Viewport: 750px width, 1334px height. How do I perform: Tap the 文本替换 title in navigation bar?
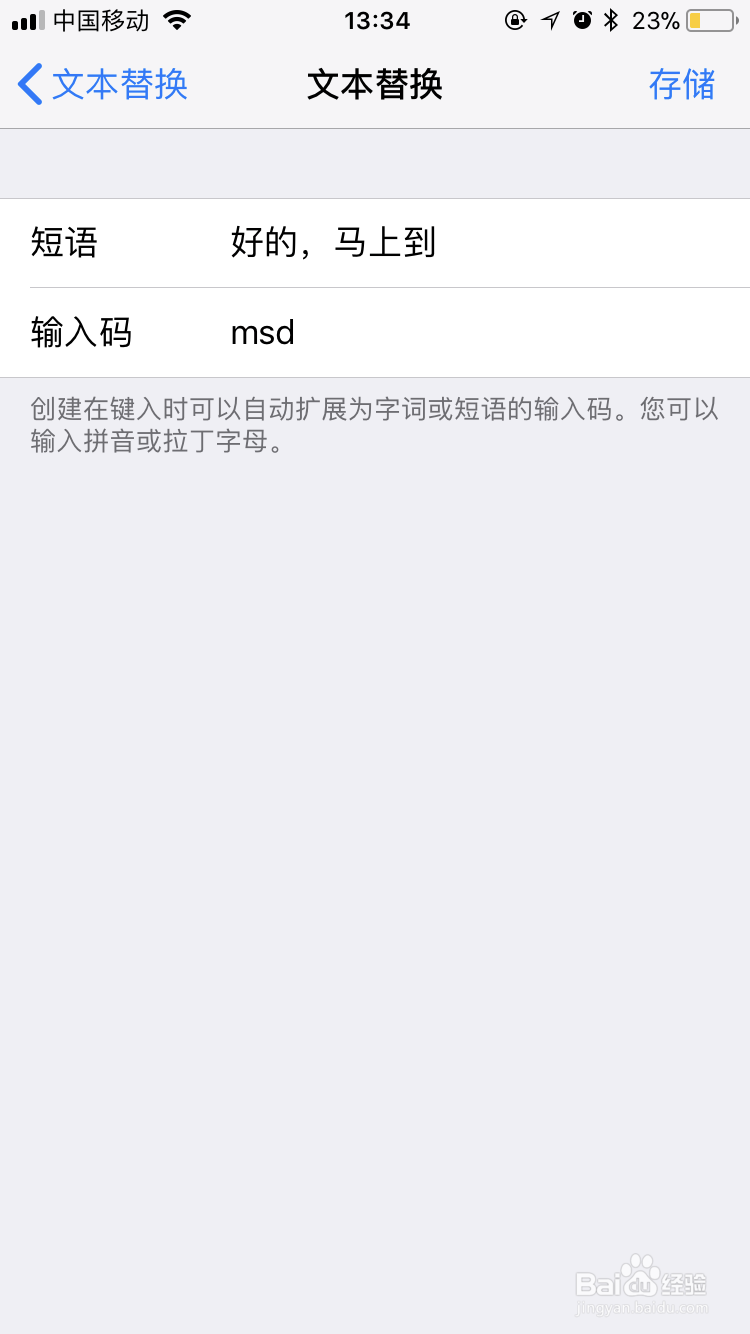click(x=374, y=85)
